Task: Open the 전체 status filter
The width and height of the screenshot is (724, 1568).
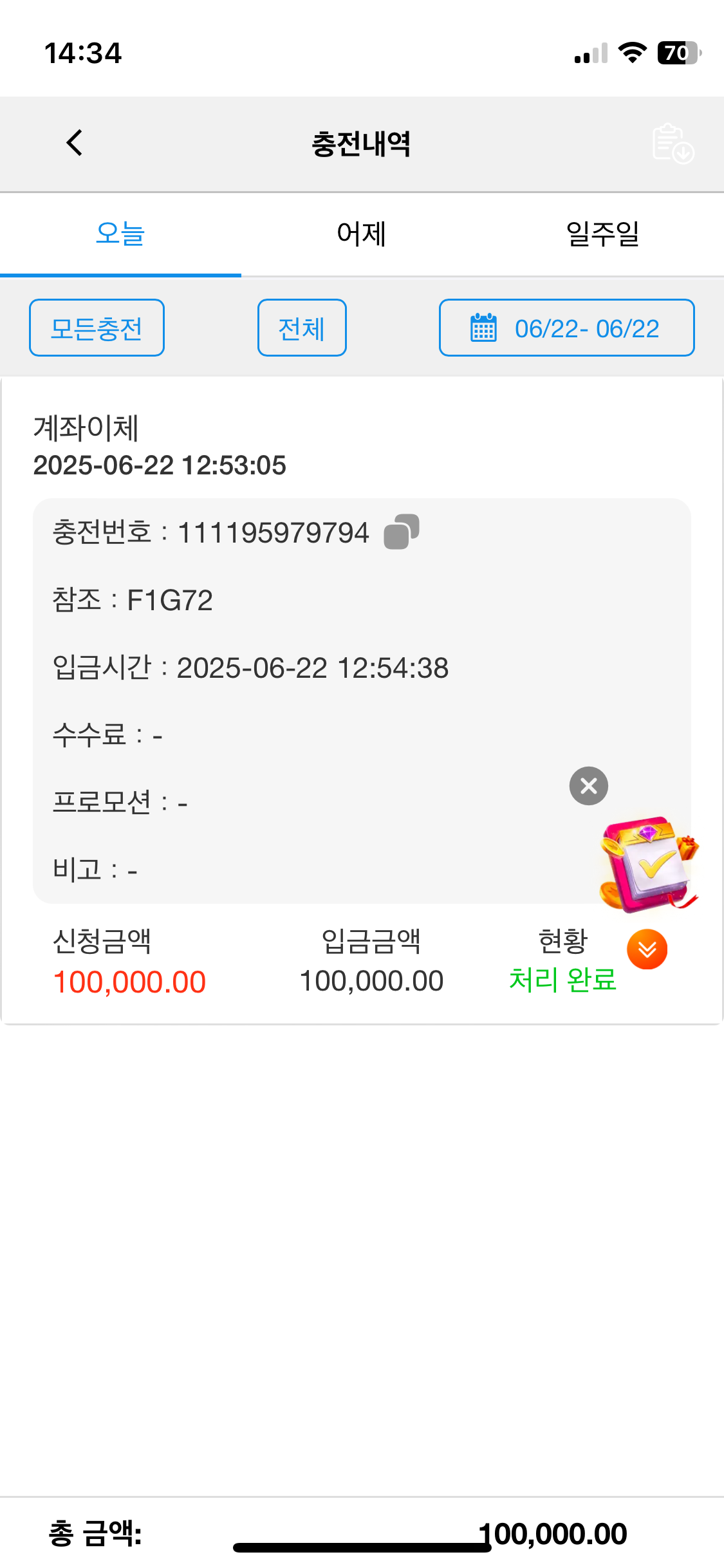Action: (x=302, y=328)
